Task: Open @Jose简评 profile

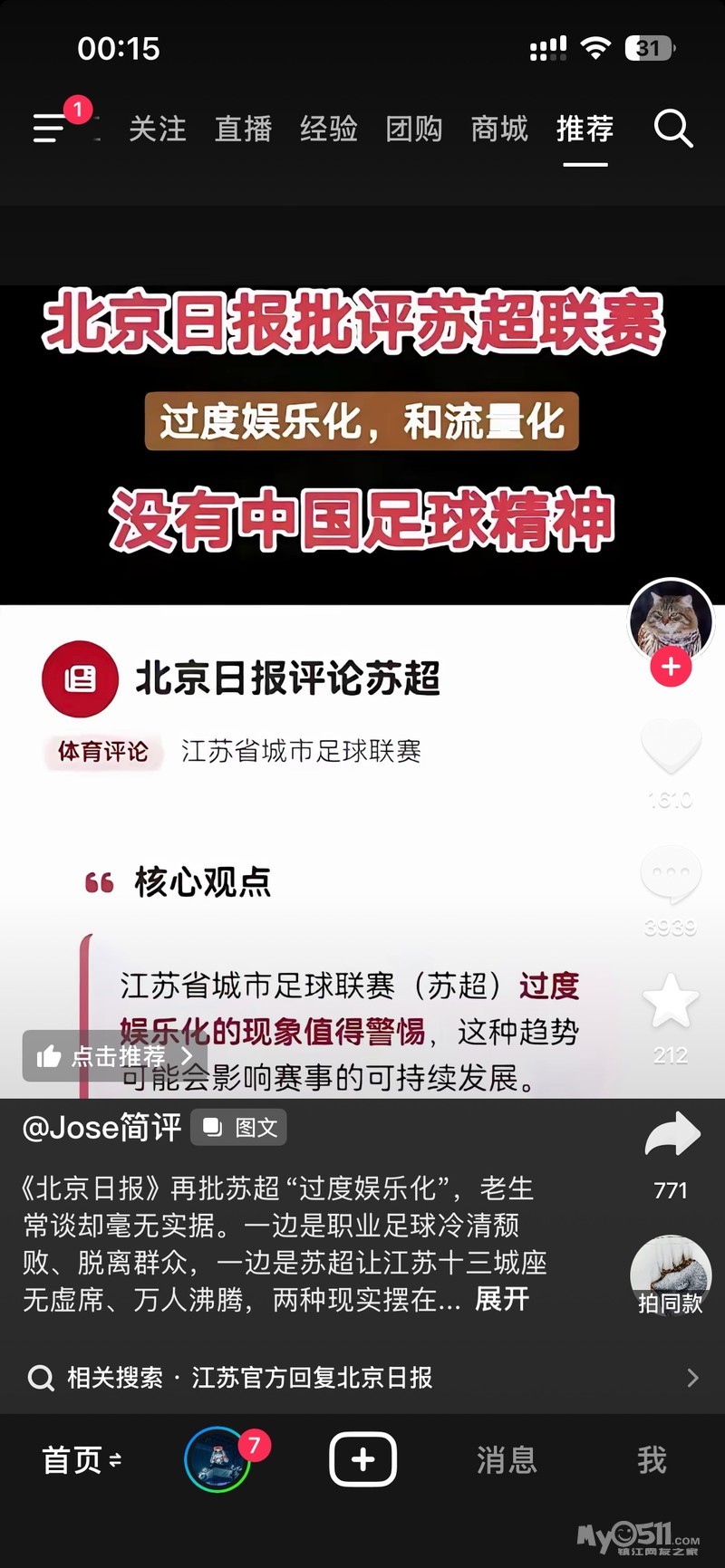Action: point(101,1128)
